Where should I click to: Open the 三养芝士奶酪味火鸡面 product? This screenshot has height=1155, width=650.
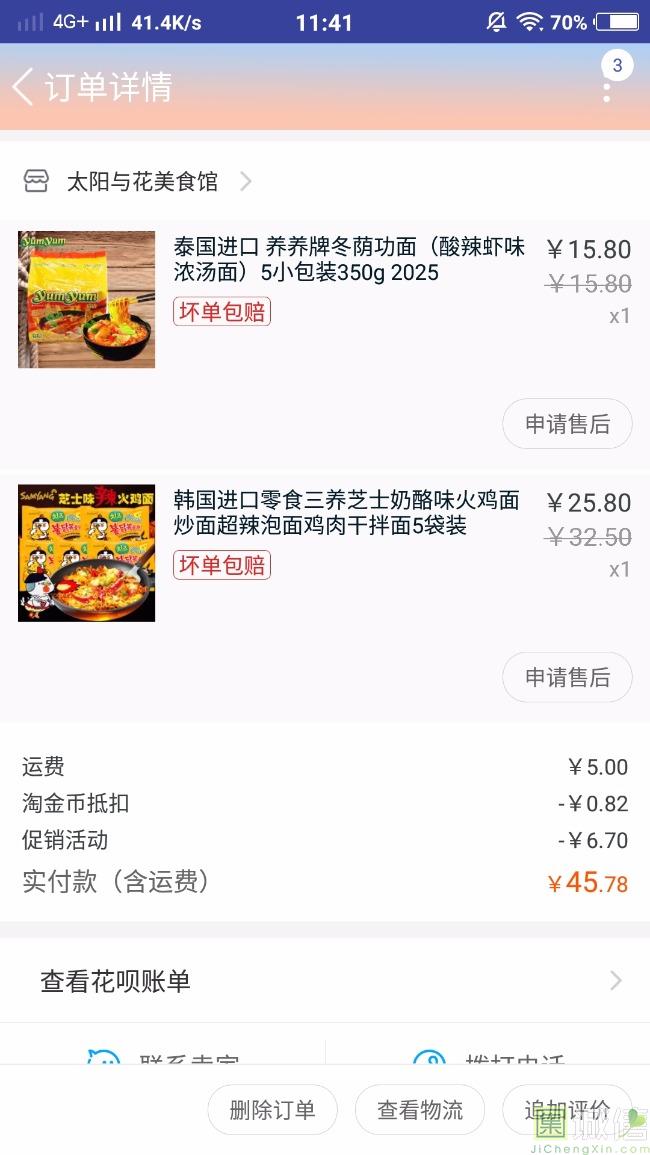tap(346, 513)
